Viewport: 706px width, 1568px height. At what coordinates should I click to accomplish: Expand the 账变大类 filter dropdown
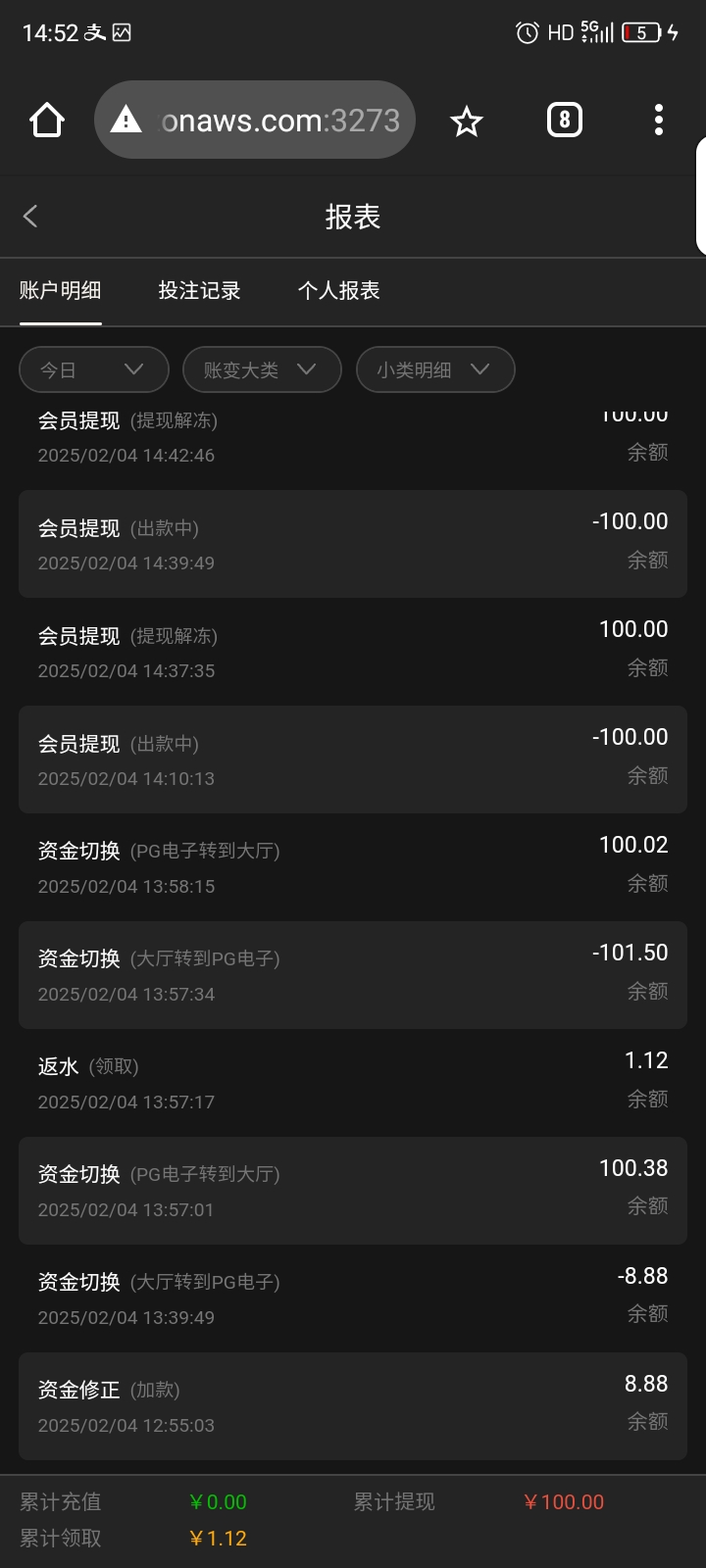(x=262, y=369)
